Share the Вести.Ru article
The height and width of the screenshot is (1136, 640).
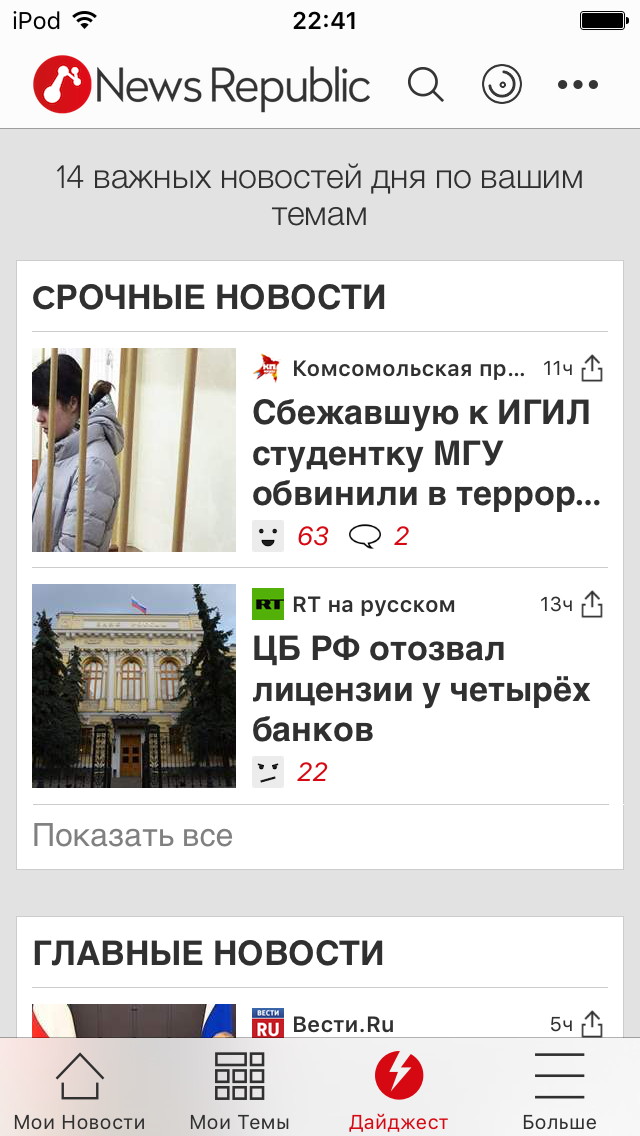click(x=592, y=1024)
